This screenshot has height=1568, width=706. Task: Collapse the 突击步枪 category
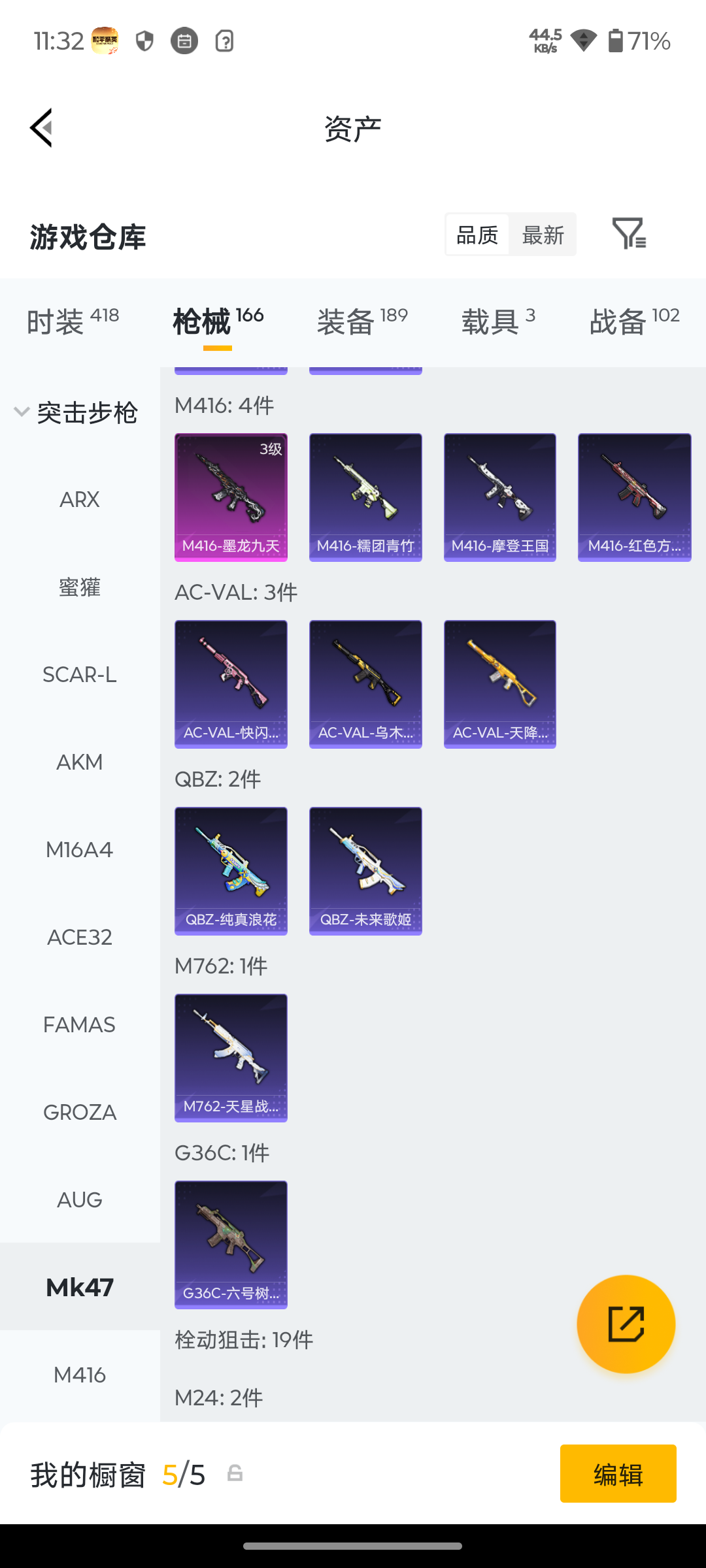click(x=76, y=412)
